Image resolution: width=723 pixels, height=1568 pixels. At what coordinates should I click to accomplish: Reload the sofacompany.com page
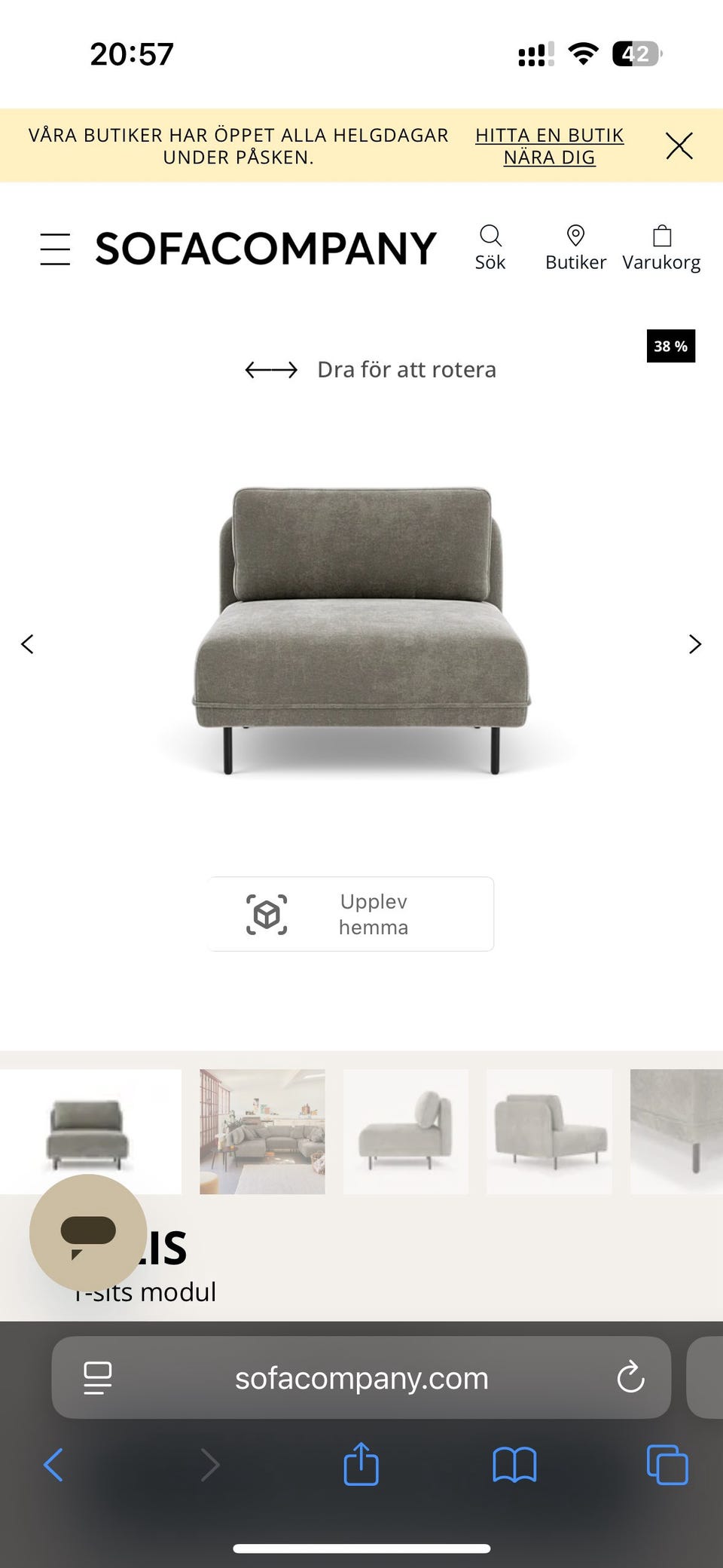(630, 1378)
